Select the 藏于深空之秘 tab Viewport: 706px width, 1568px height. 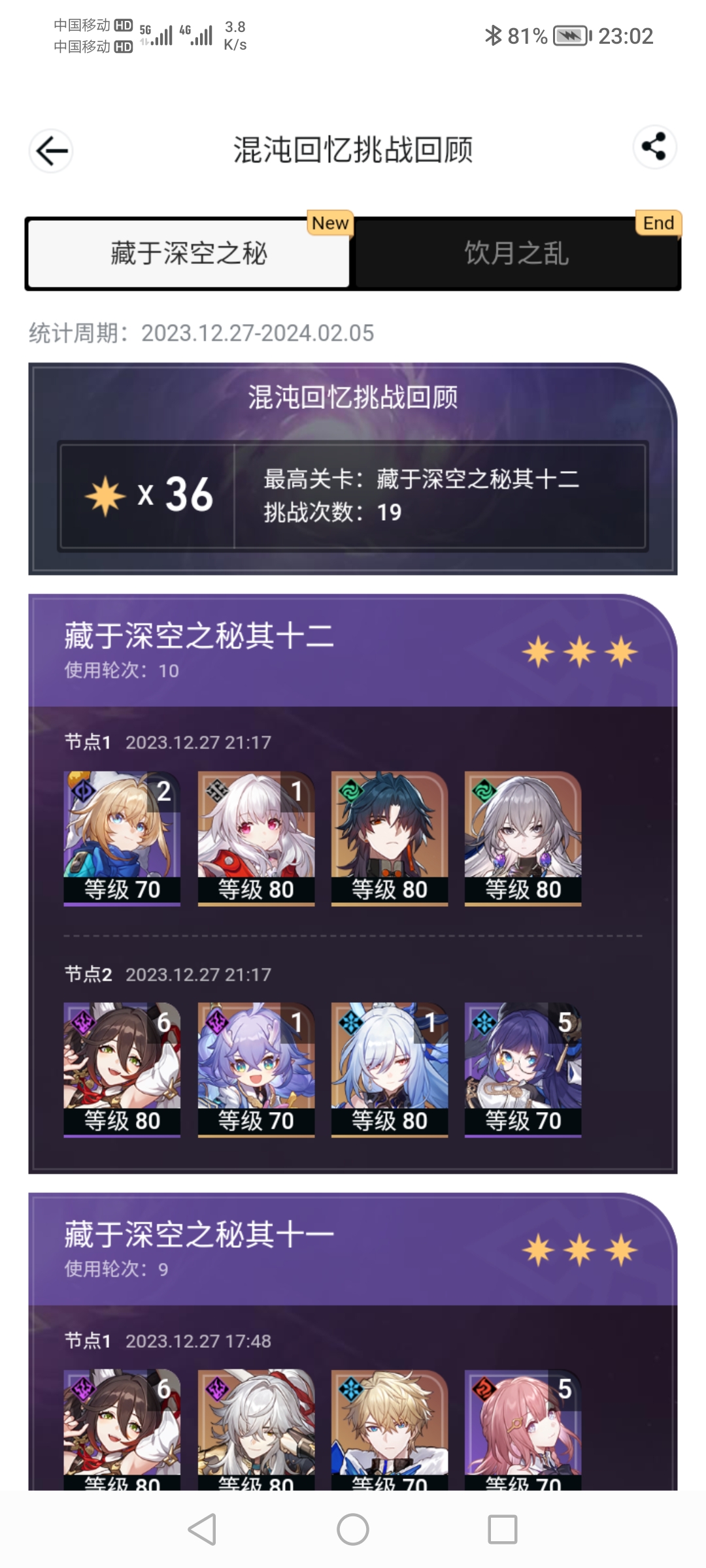coord(188,254)
